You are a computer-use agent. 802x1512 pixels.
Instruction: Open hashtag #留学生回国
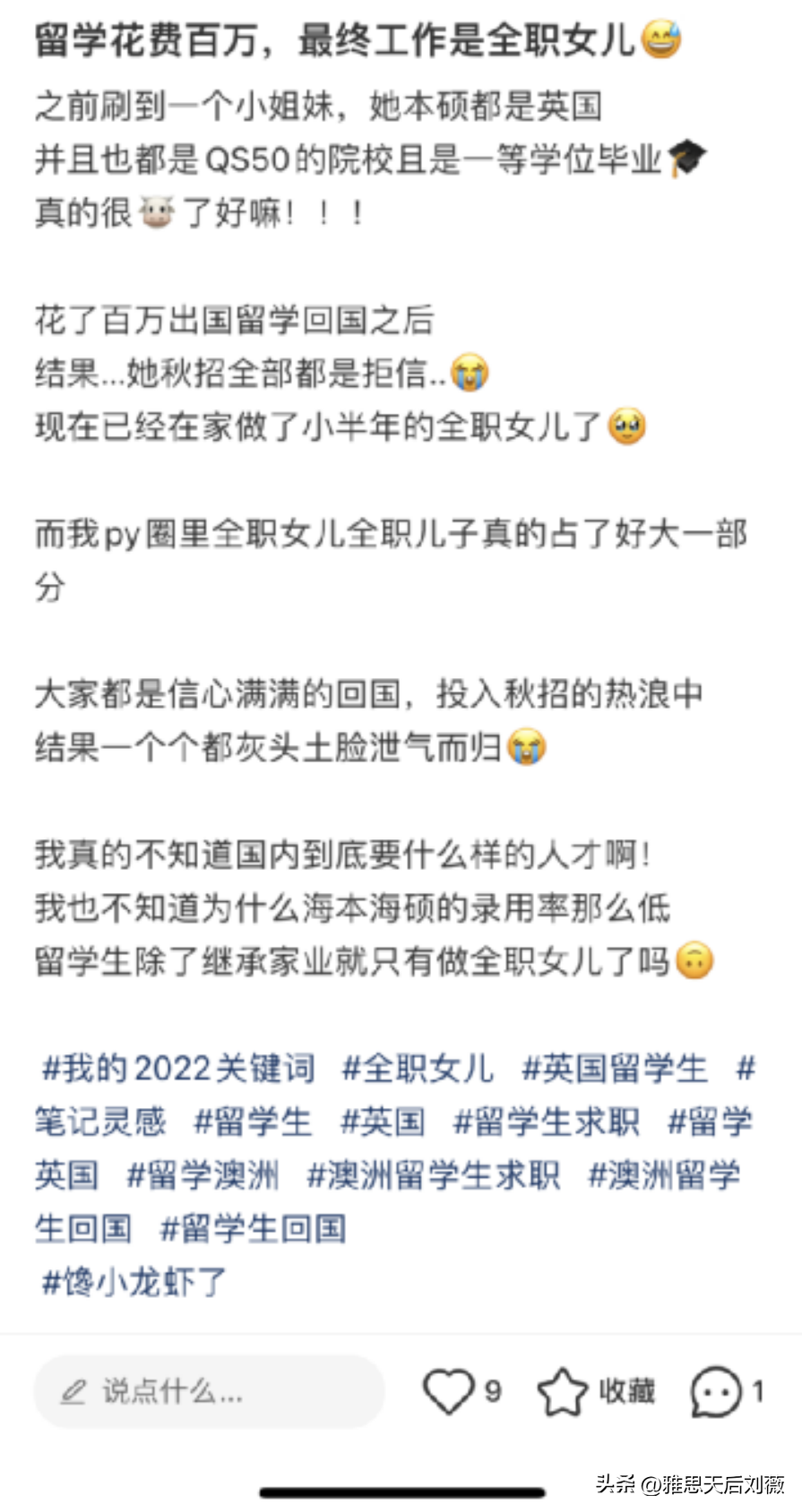click(253, 1230)
